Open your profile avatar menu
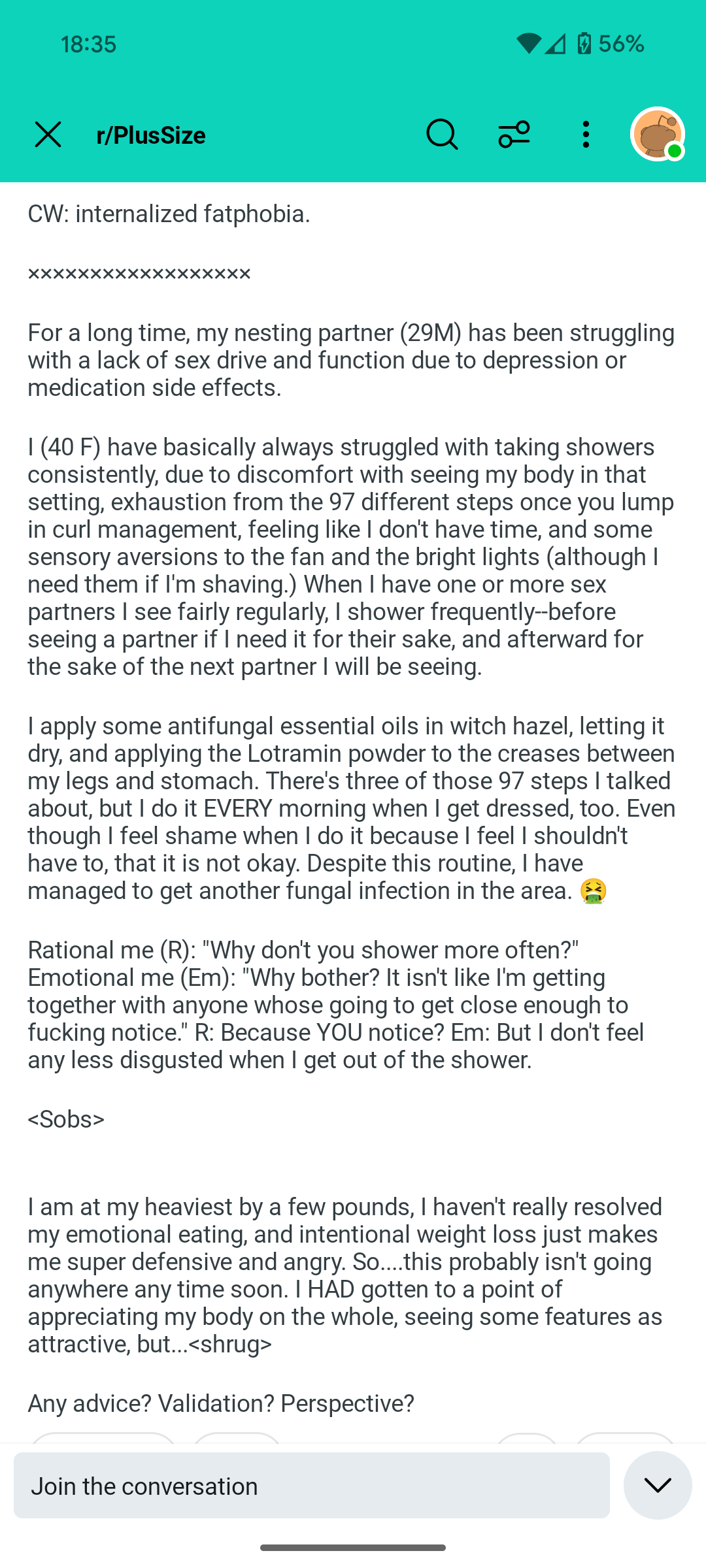Viewport: 706px width, 1568px height. coord(657,134)
